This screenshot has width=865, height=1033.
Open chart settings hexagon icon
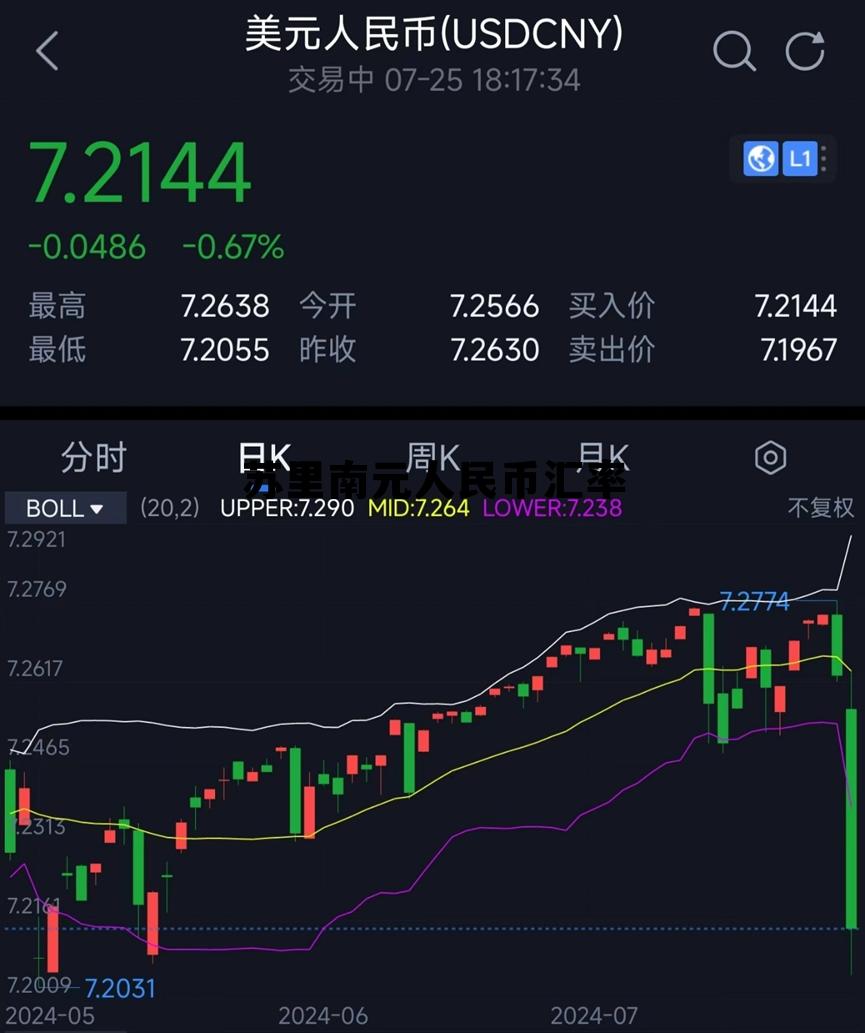pos(770,458)
